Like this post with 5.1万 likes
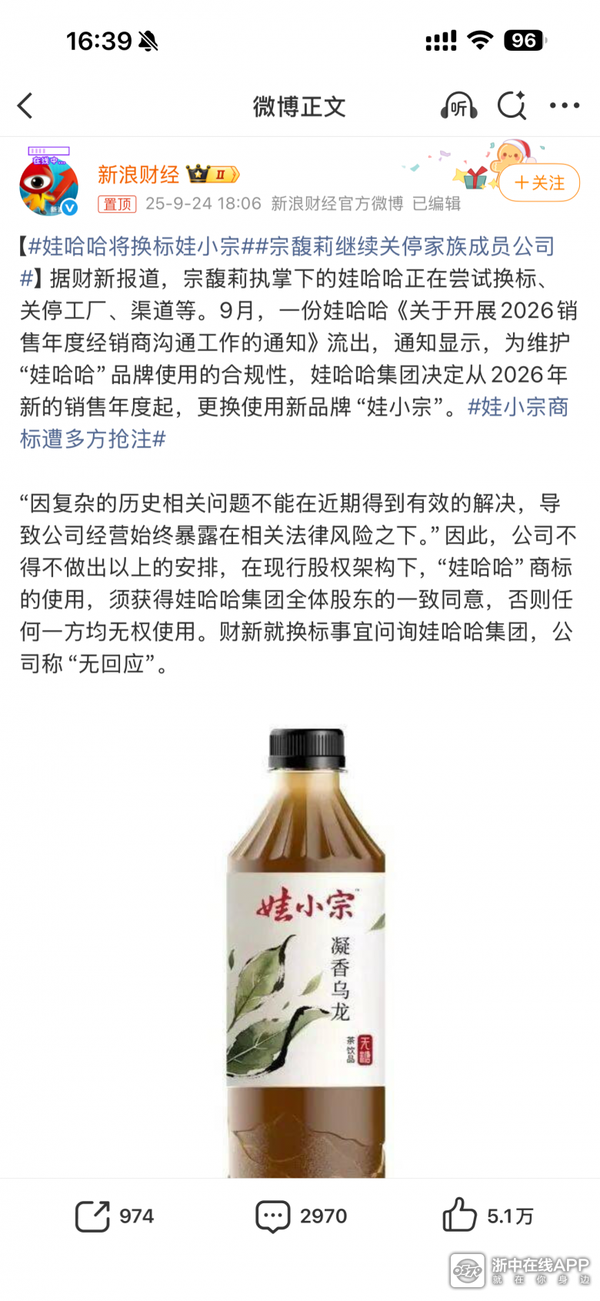600x1301 pixels. tap(488, 1216)
